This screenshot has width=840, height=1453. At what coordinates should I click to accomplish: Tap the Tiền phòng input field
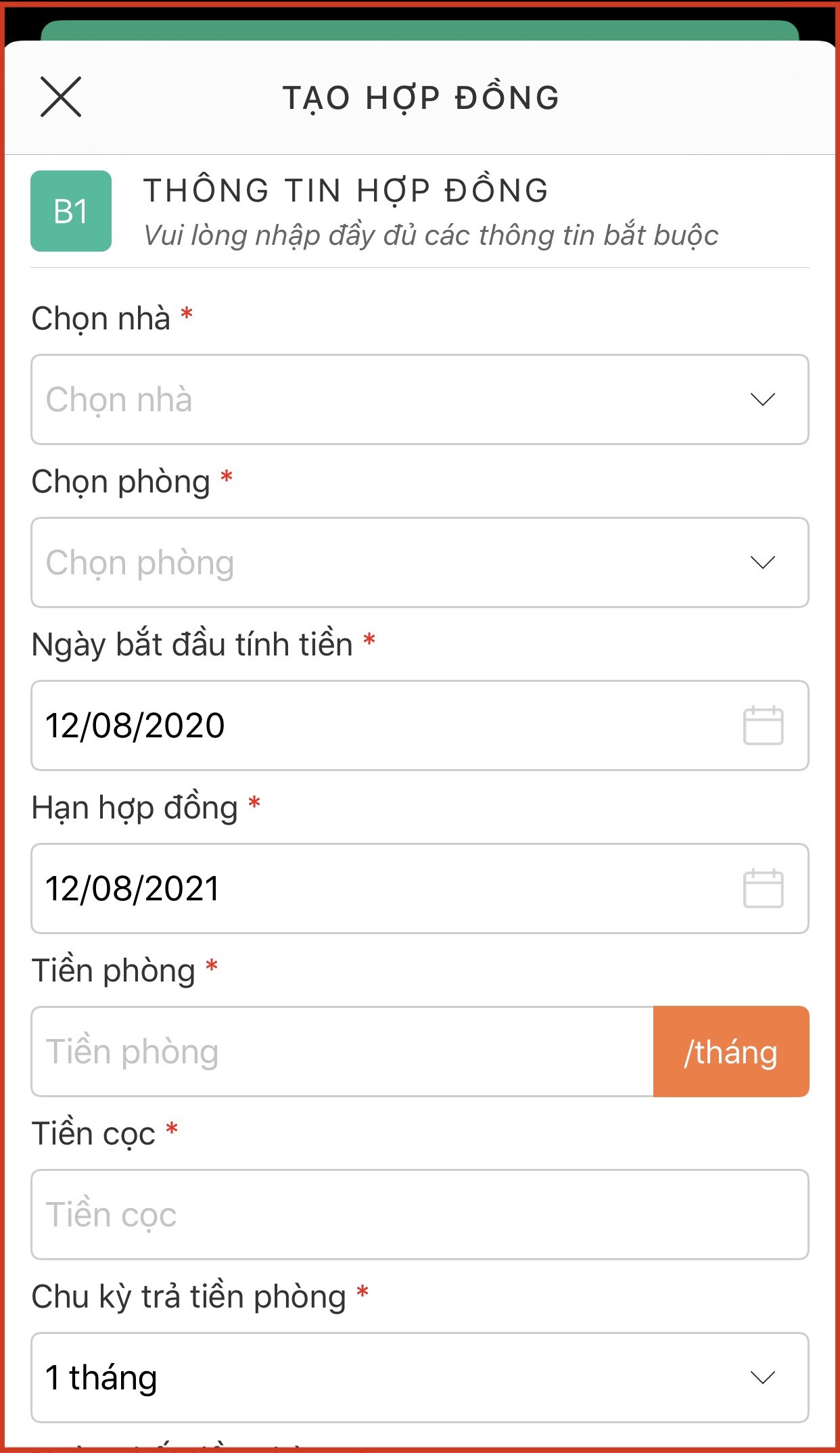click(342, 1051)
